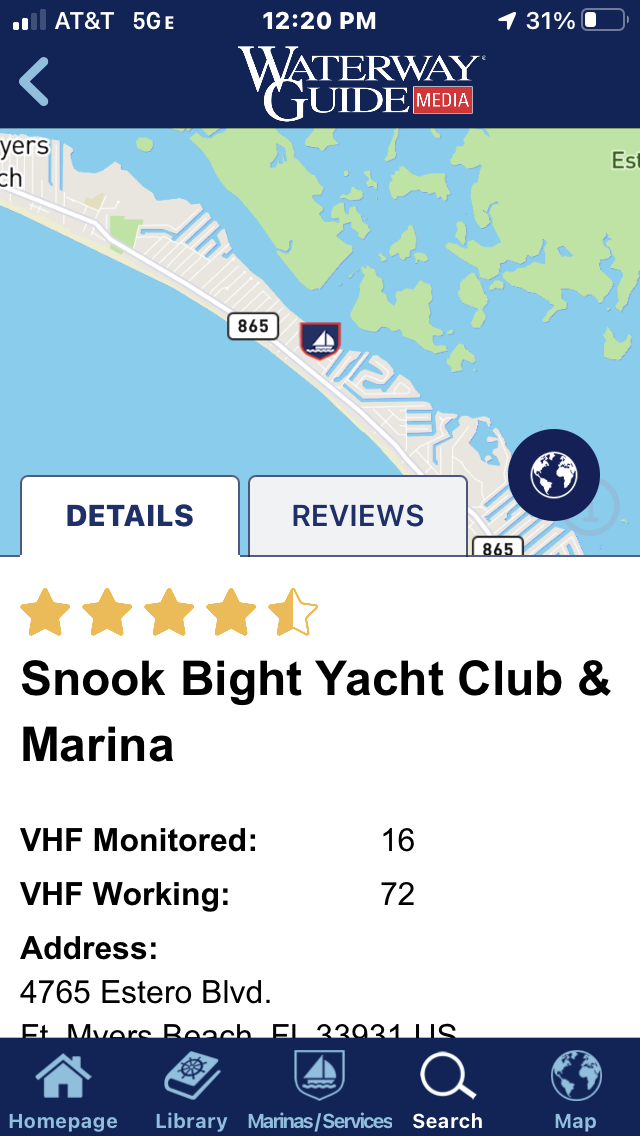This screenshot has width=640, height=1136.
Task: Tap the sailboat marina marker on map
Action: point(320,341)
